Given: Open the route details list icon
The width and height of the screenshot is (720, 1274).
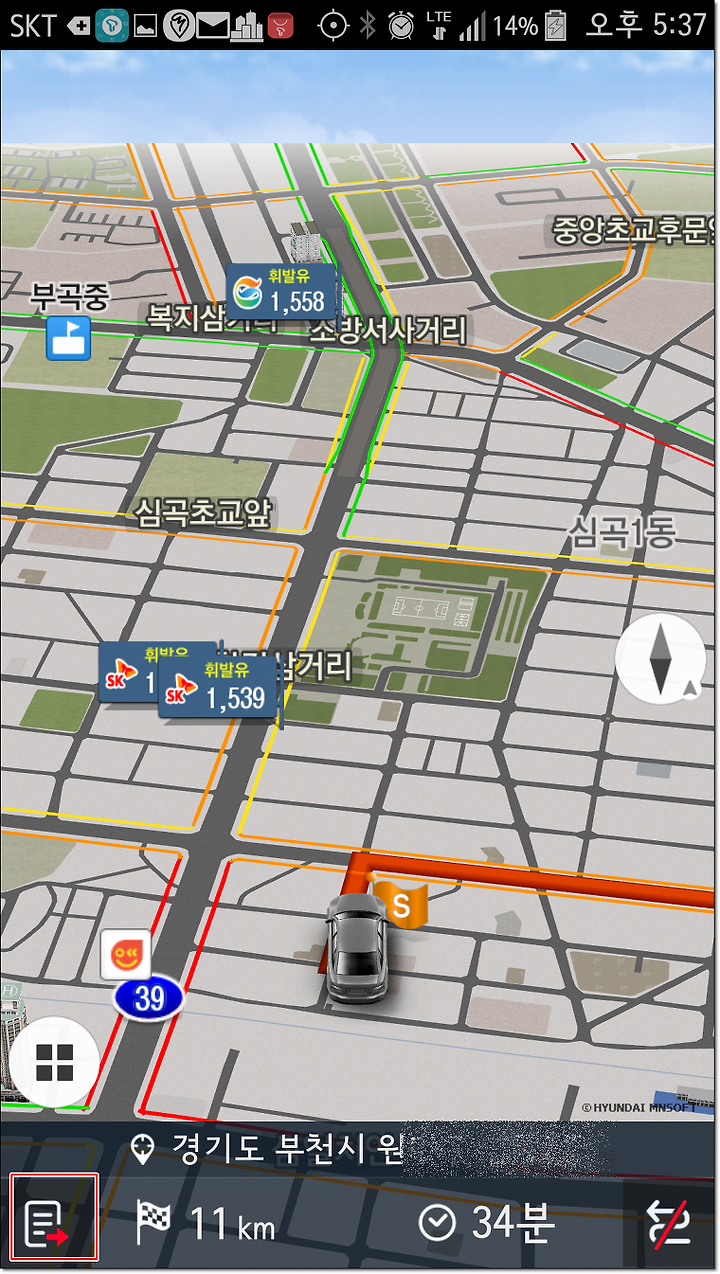Looking at the screenshot, I should coord(54,1218).
